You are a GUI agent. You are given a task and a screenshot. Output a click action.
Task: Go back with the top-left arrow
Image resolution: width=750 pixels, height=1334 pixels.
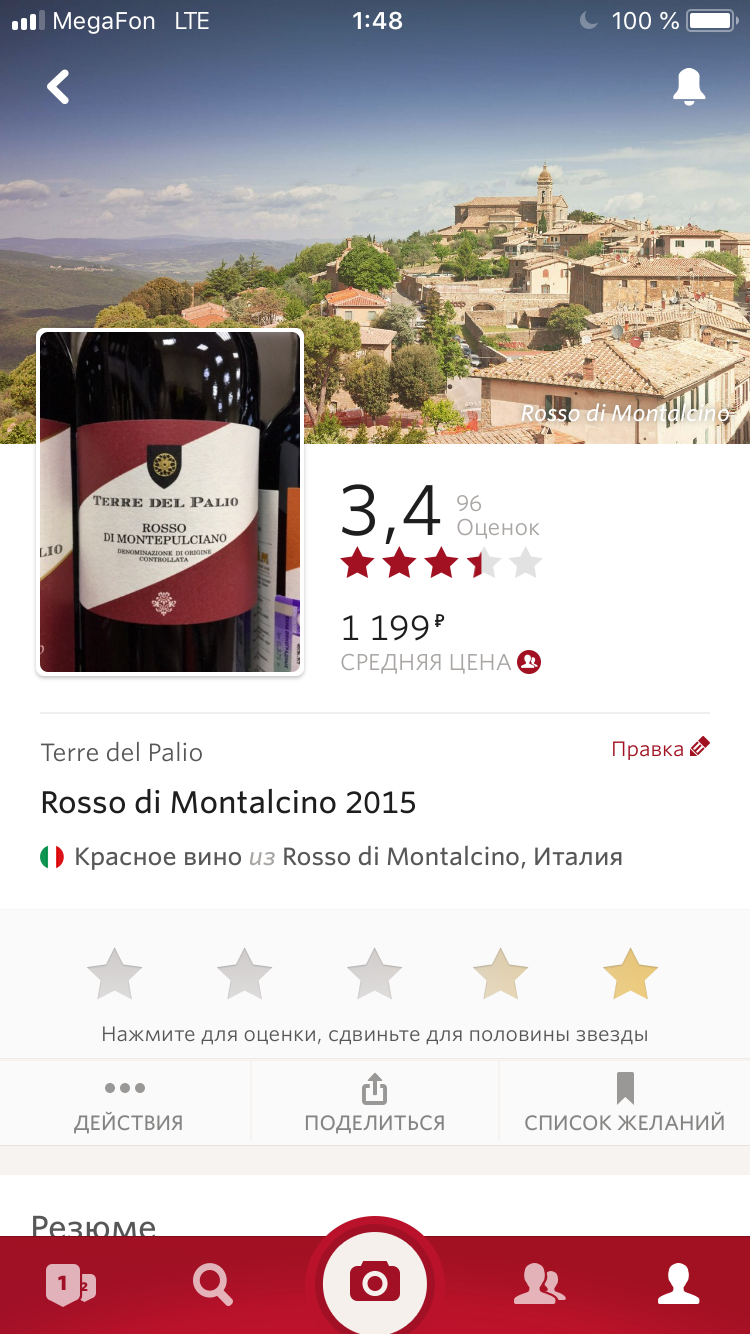pos(59,87)
